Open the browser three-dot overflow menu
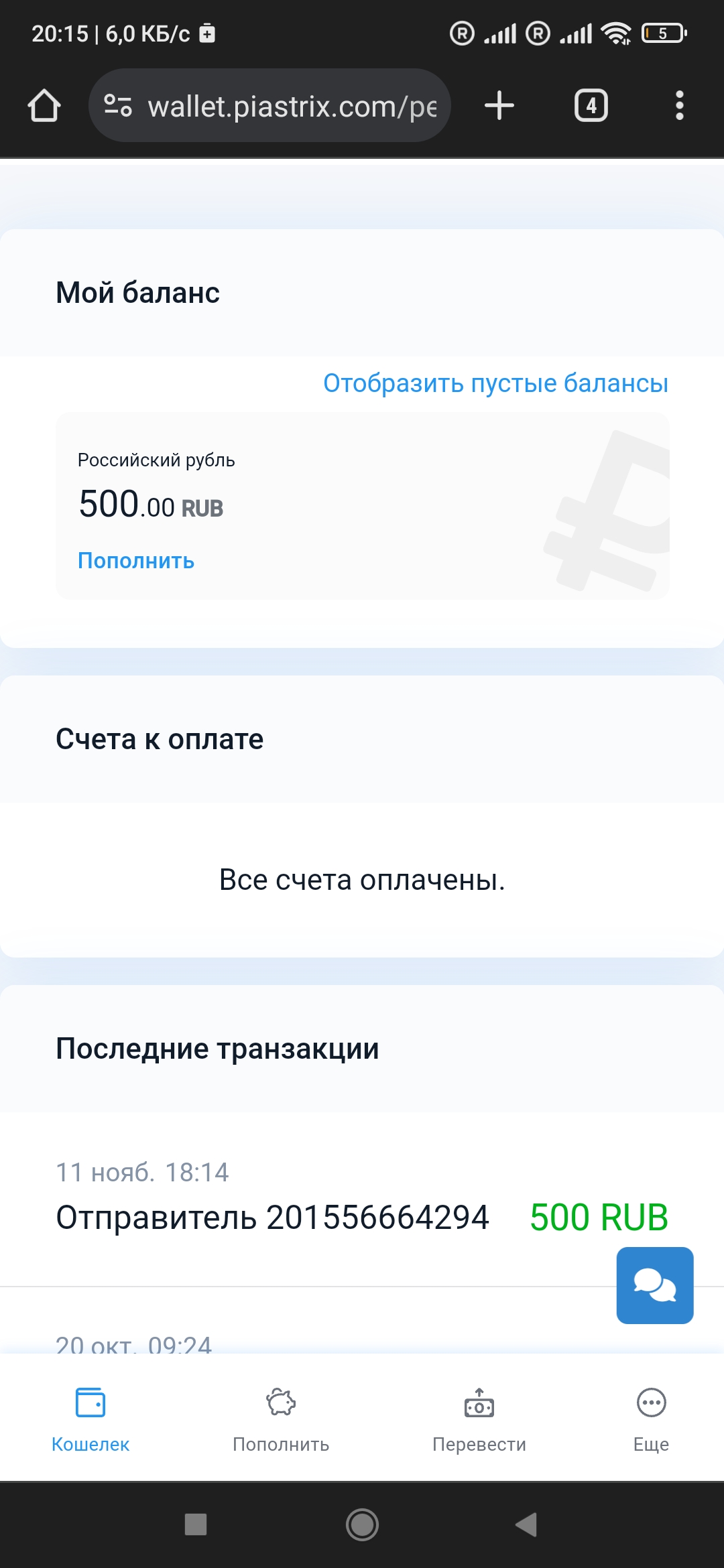The height and width of the screenshot is (1568, 724). [680, 105]
